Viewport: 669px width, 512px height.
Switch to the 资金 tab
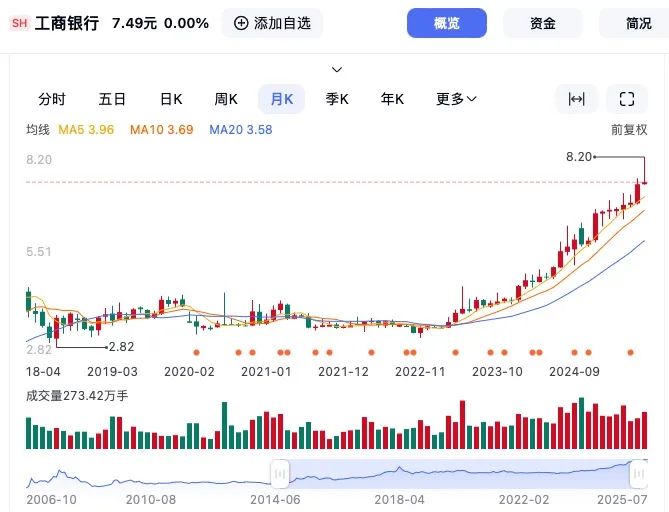[x=543, y=23]
